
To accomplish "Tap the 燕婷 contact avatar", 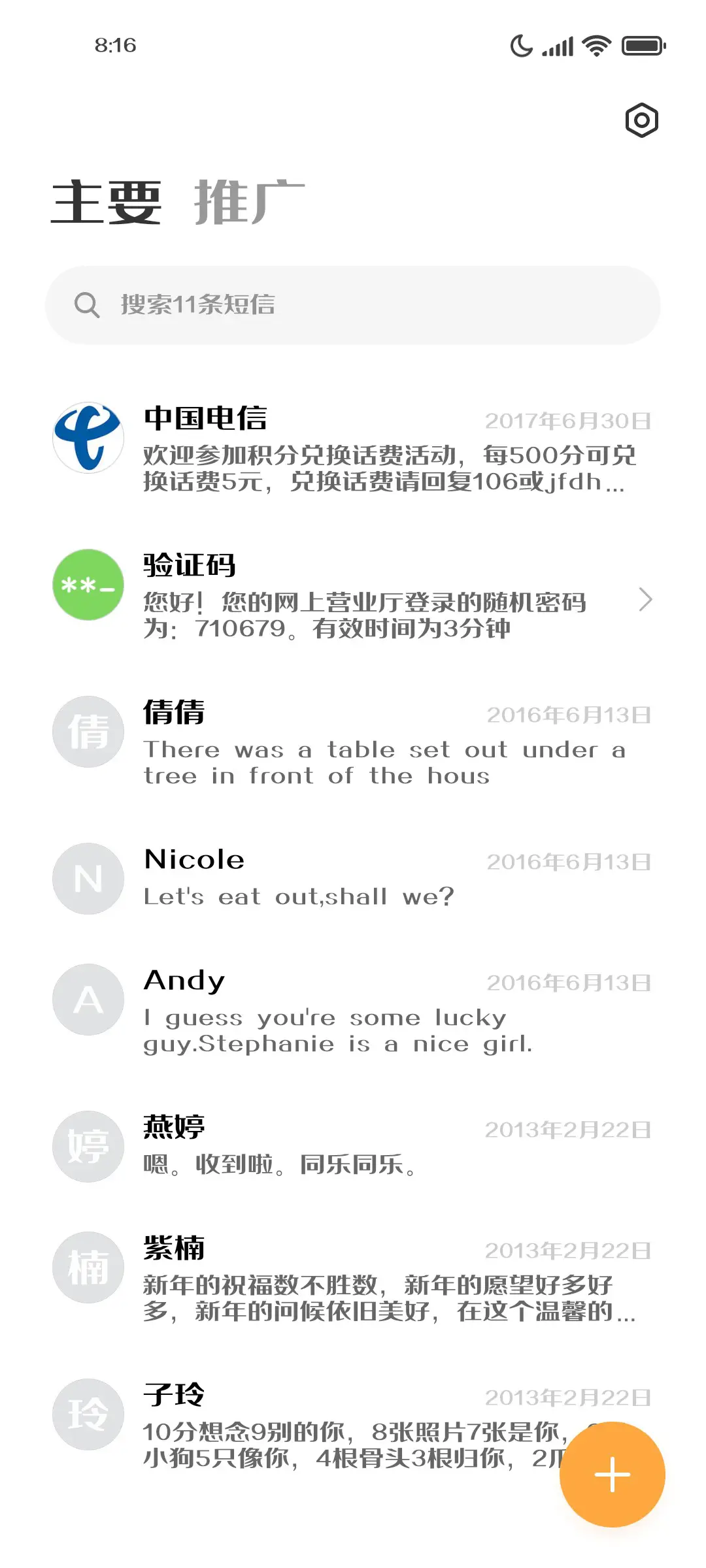I will 88,1147.
